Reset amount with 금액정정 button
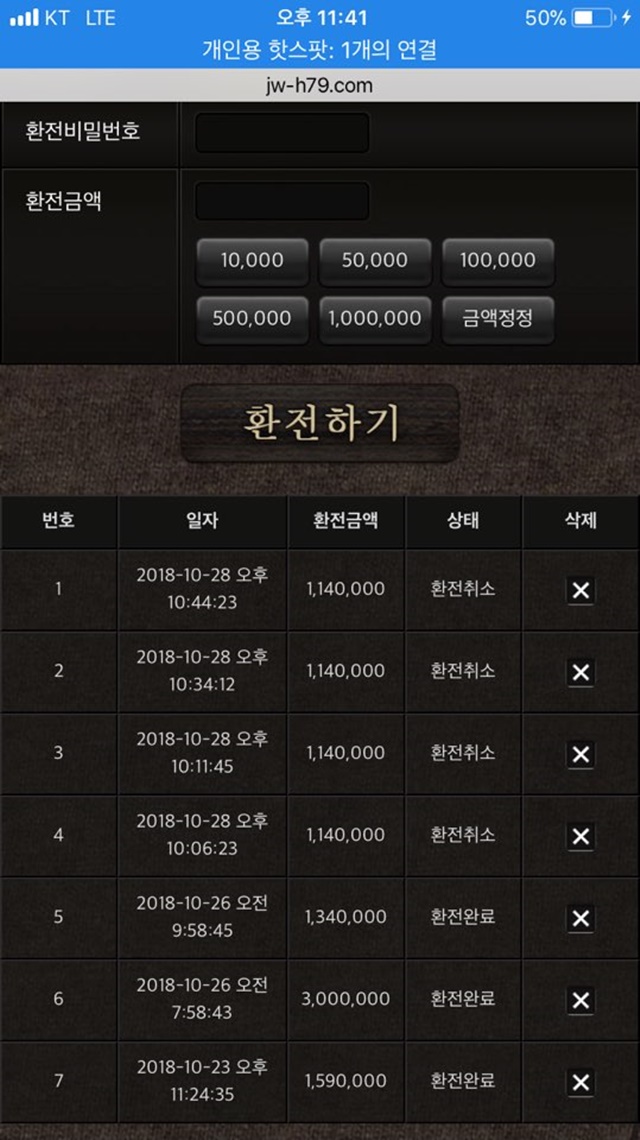 pyautogui.click(x=498, y=318)
